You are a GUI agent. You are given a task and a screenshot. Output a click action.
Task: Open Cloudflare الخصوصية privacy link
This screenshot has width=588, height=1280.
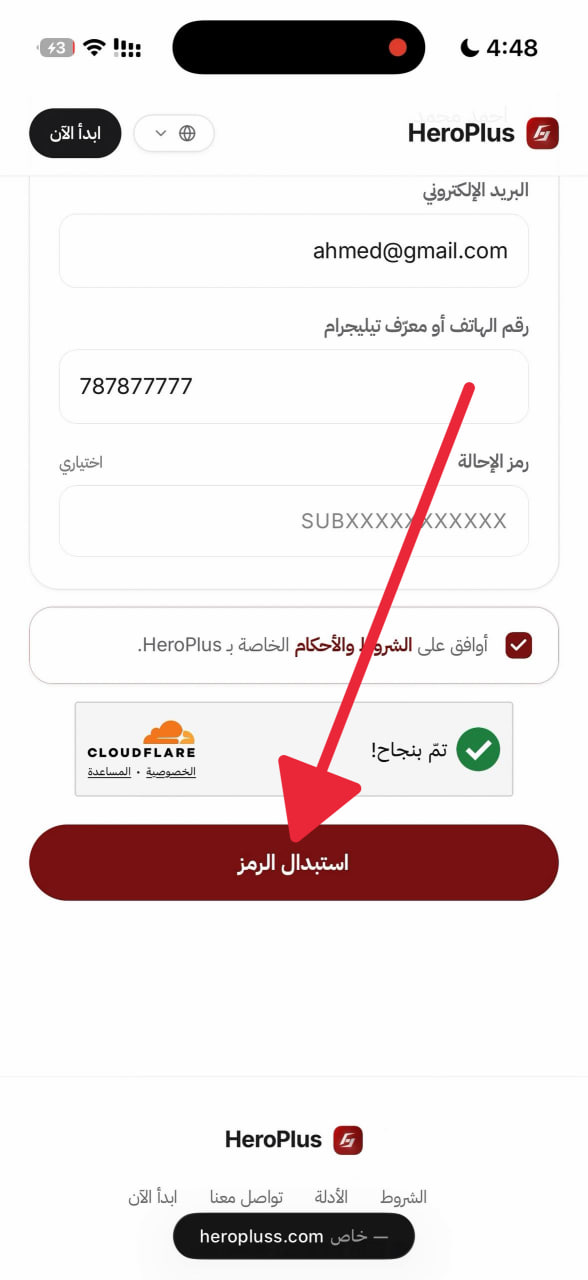[171, 772]
